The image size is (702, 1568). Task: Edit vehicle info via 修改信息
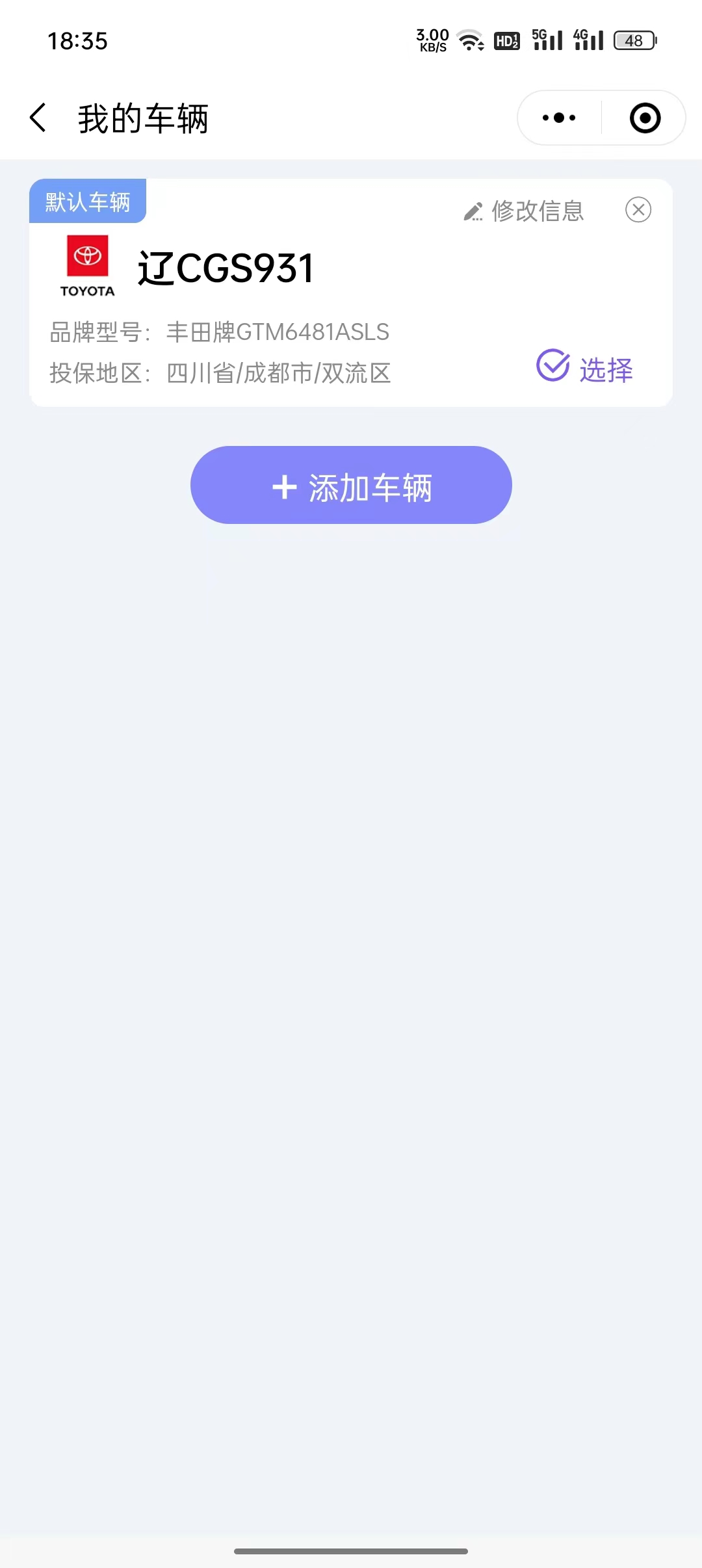tap(524, 211)
